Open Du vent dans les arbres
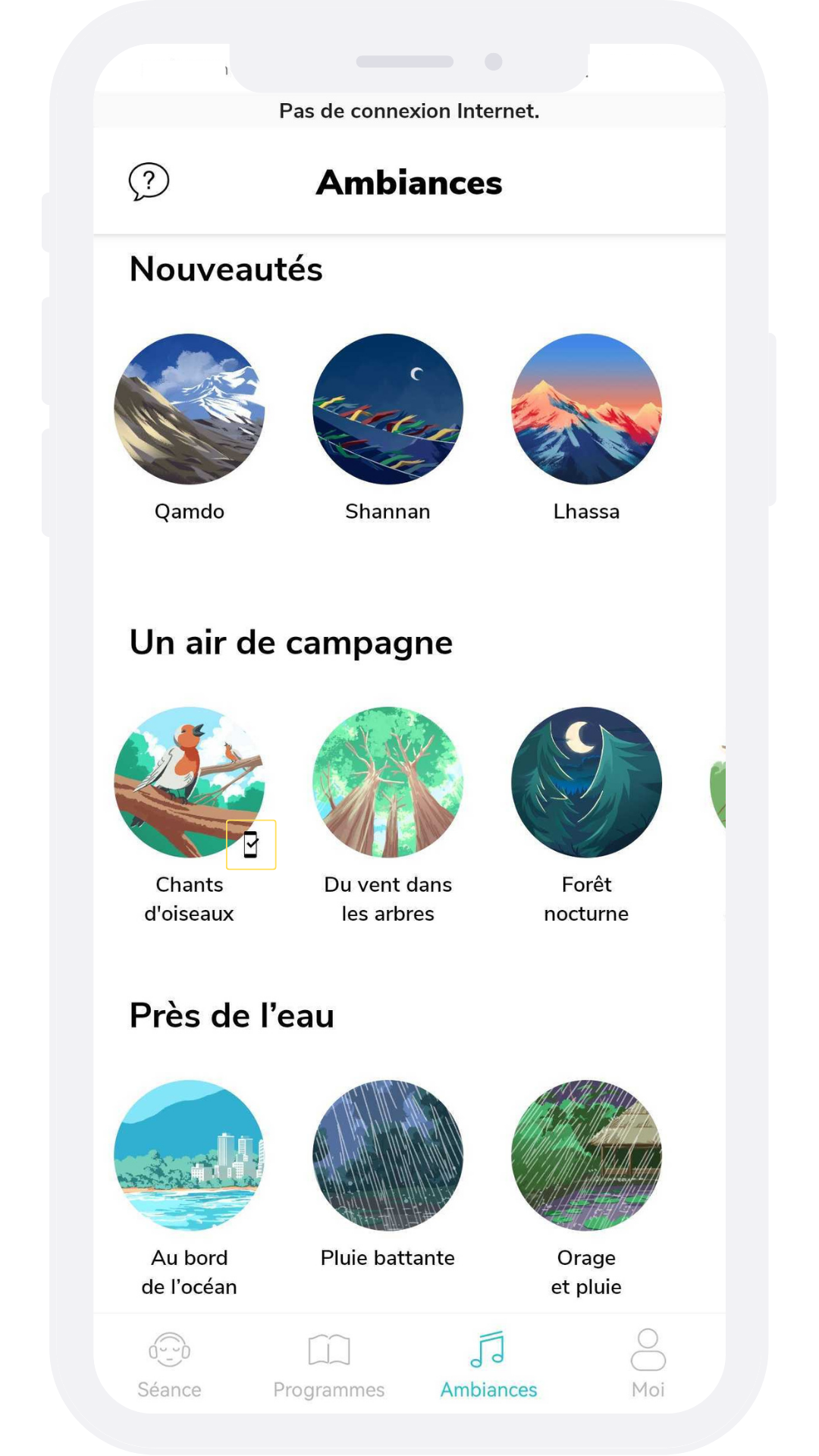819x1456 pixels. point(388,783)
